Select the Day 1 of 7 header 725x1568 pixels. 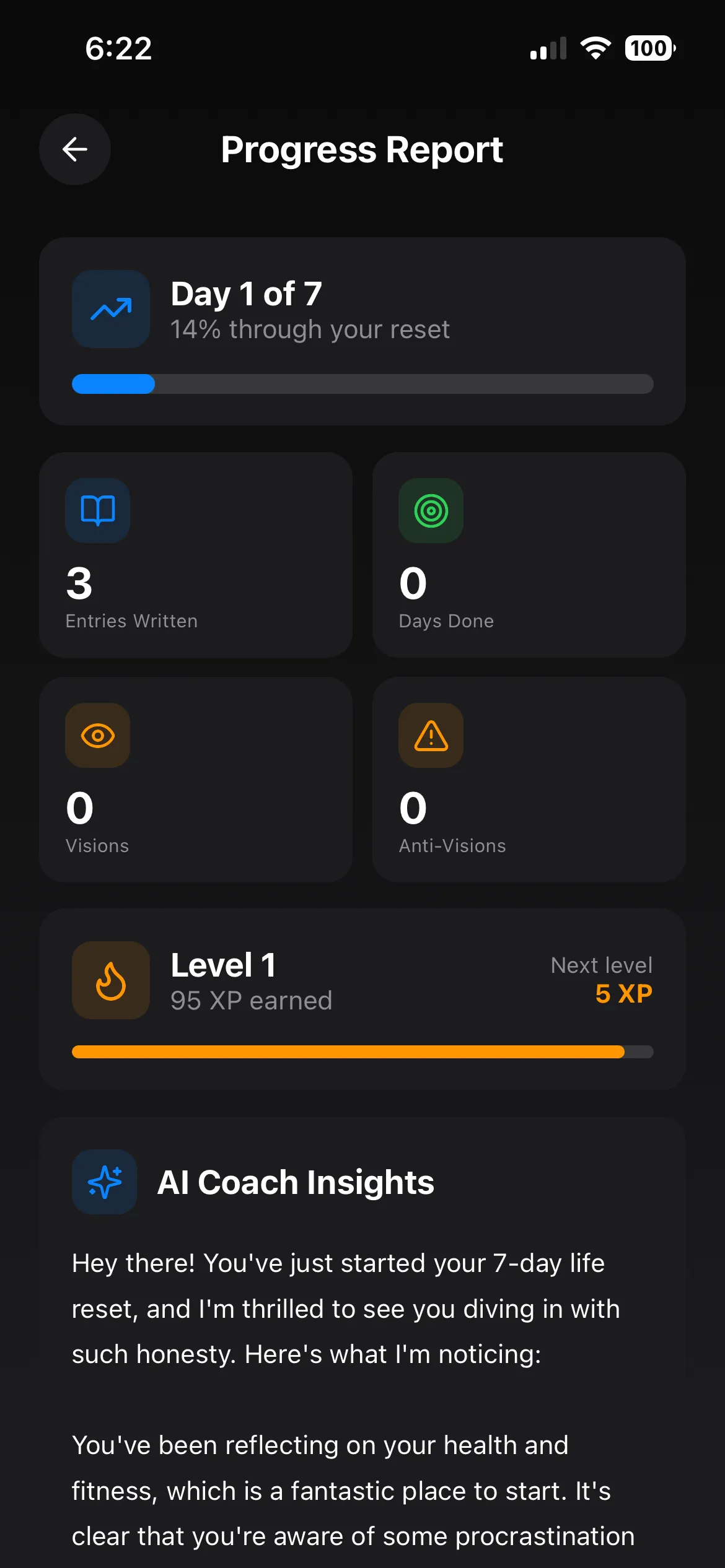pyautogui.click(x=247, y=294)
